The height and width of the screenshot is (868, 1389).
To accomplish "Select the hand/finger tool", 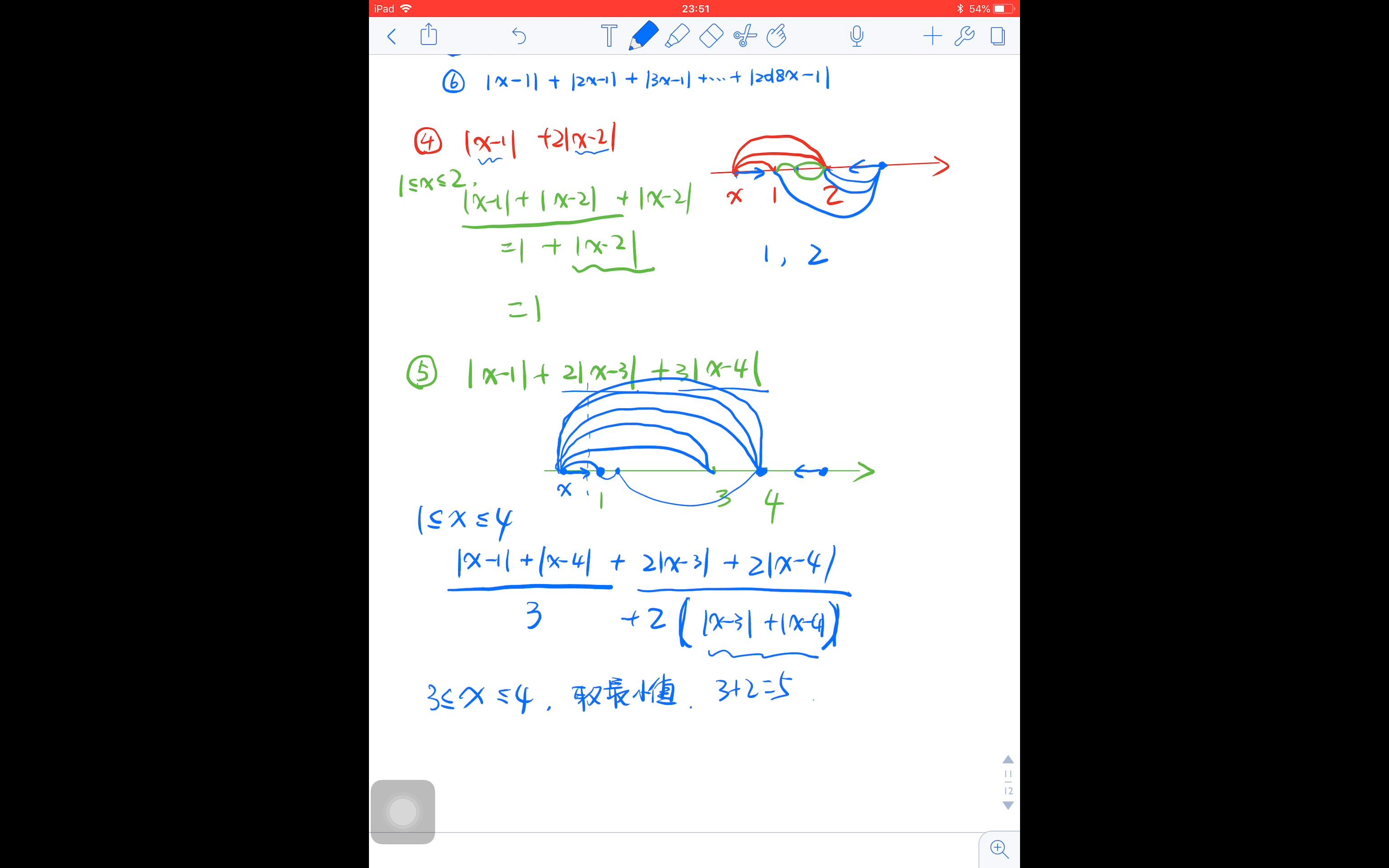I will (x=777, y=36).
